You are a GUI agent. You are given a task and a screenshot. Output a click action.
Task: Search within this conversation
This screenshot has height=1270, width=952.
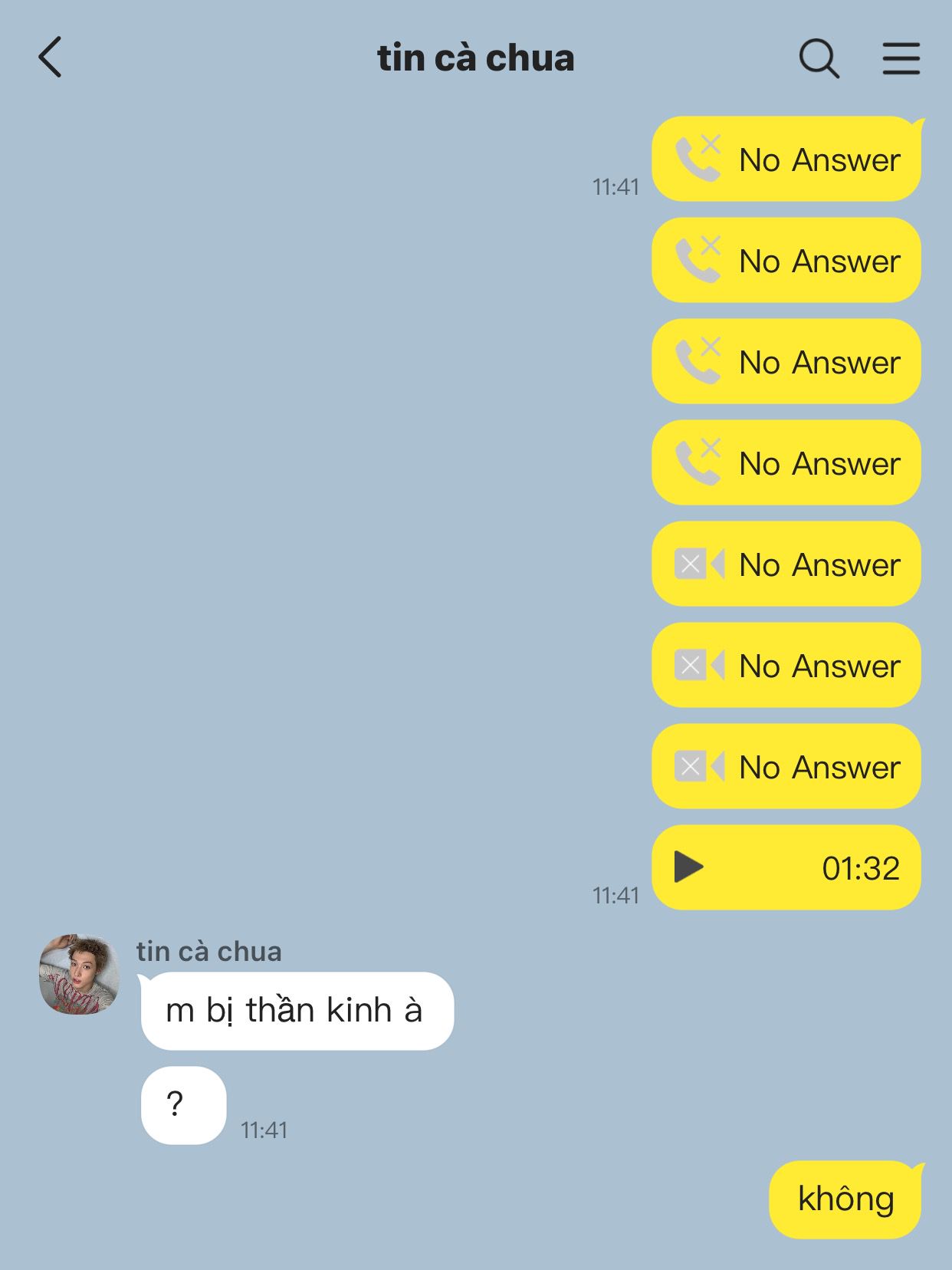tap(819, 58)
